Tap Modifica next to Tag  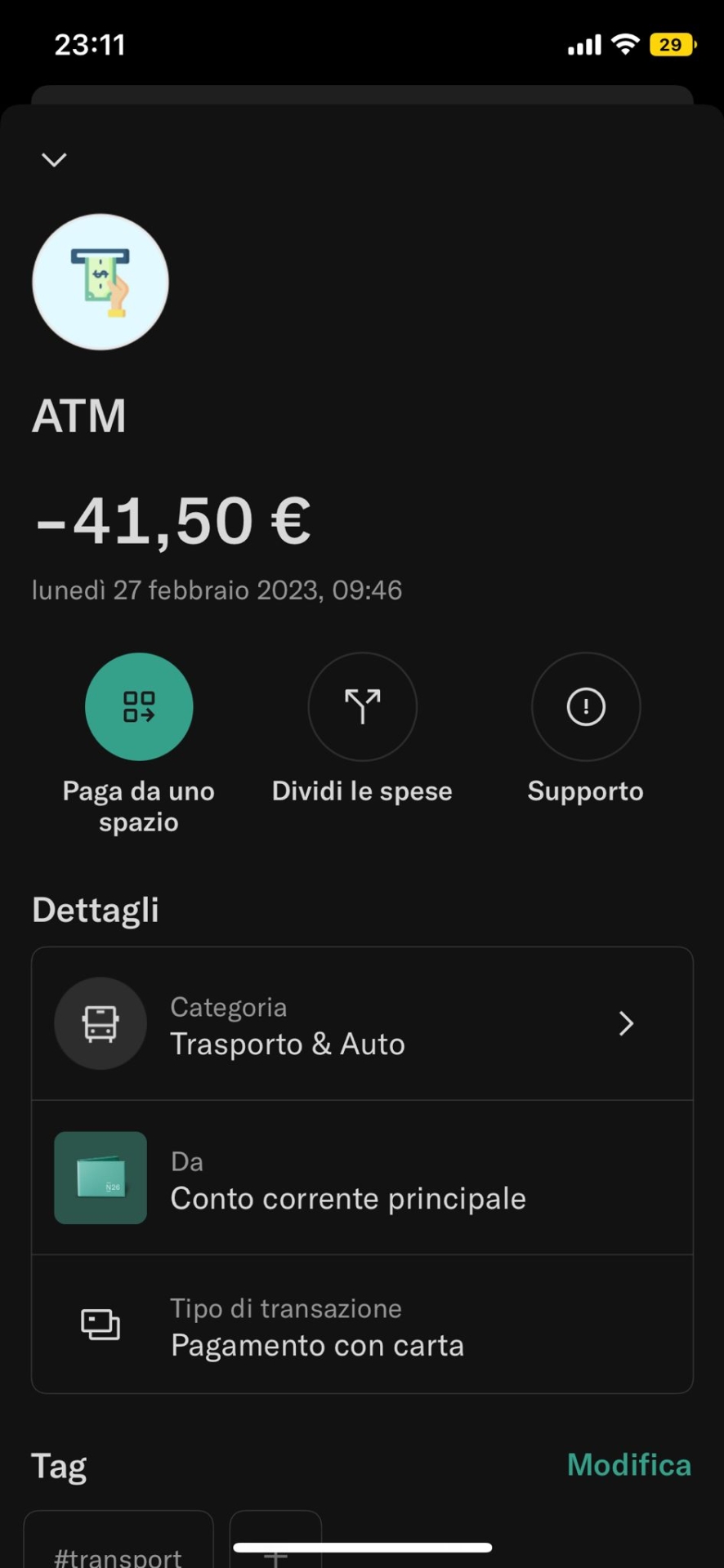coord(629,1464)
